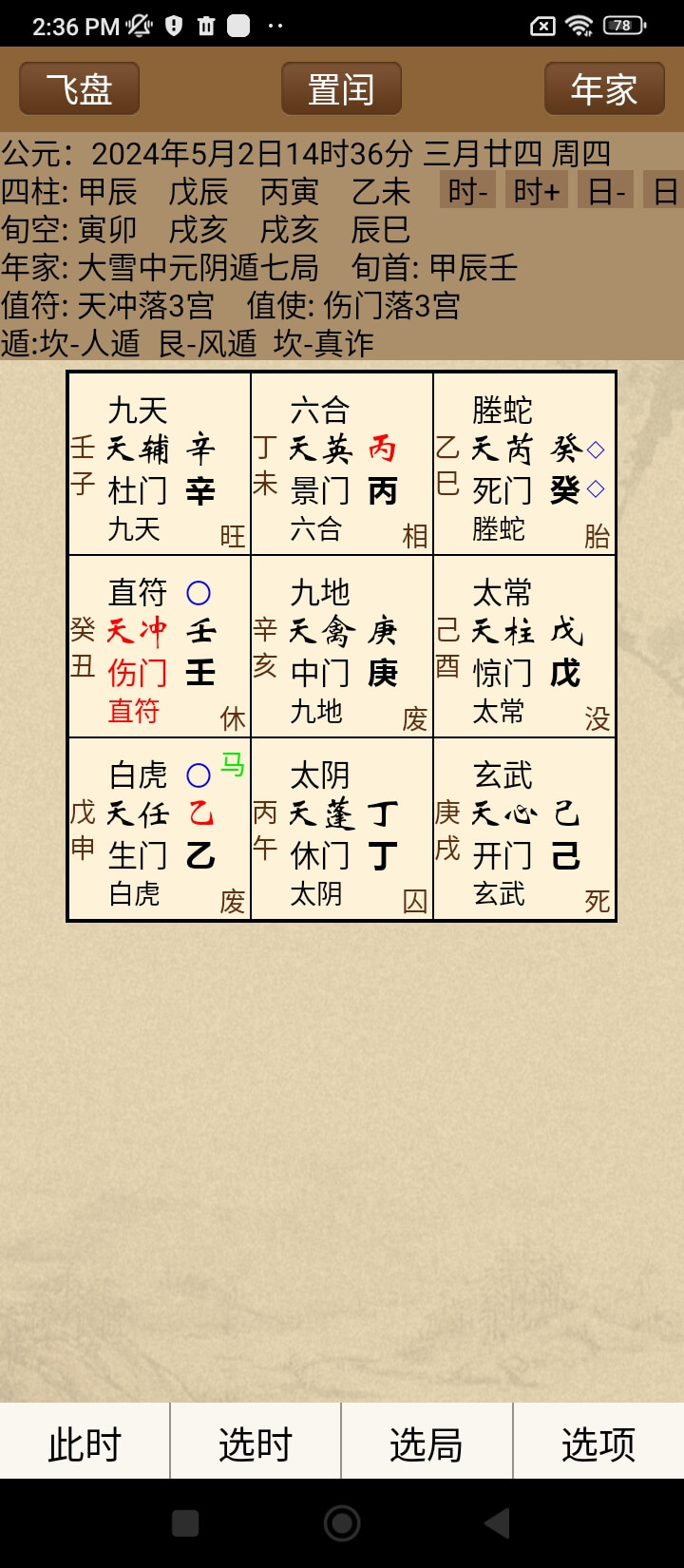The image size is (684, 1568).
Task: Go back one day with 日-
Action: pos(606,191)
